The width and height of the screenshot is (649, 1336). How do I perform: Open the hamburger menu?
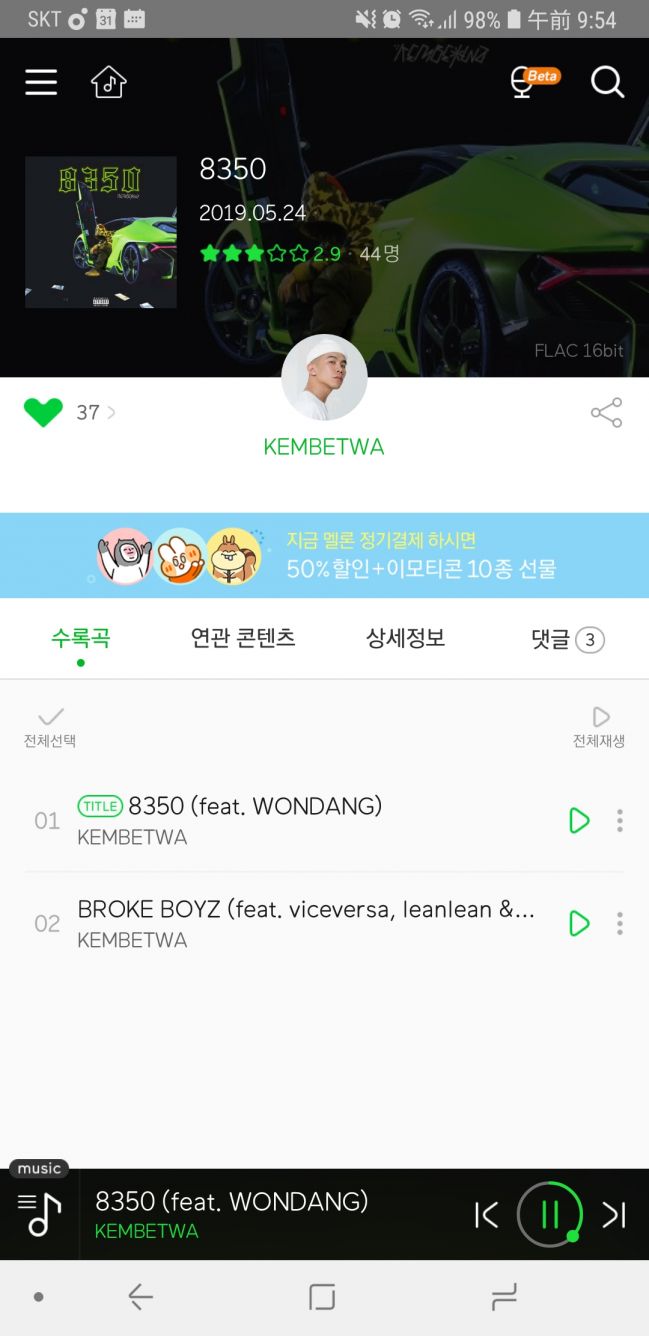click(x=41, y=82)
